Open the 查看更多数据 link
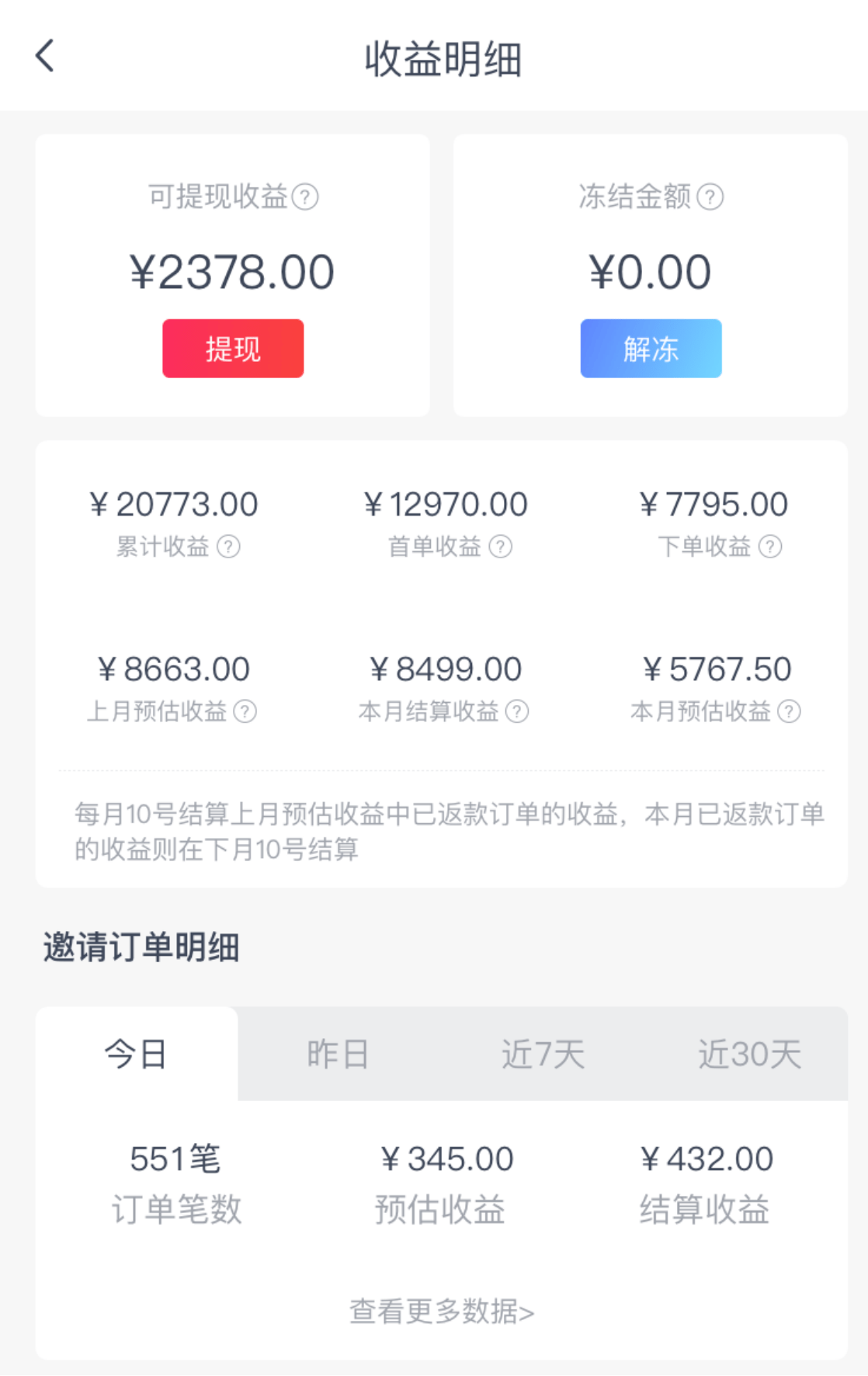Image resolution: width=868 pixels, height=1376 pixels. 442,1312
